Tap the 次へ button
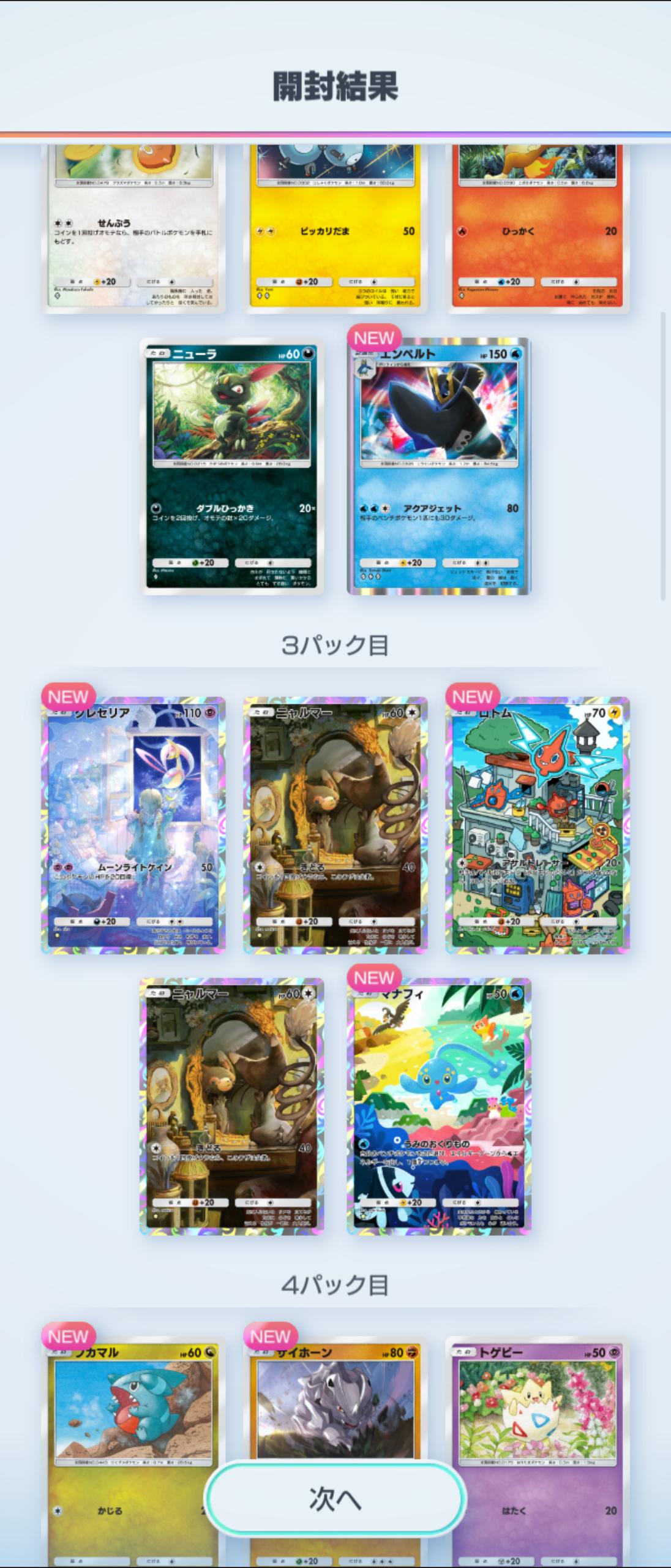Screen dimensions: 671x1568 tap(334, 1498)
